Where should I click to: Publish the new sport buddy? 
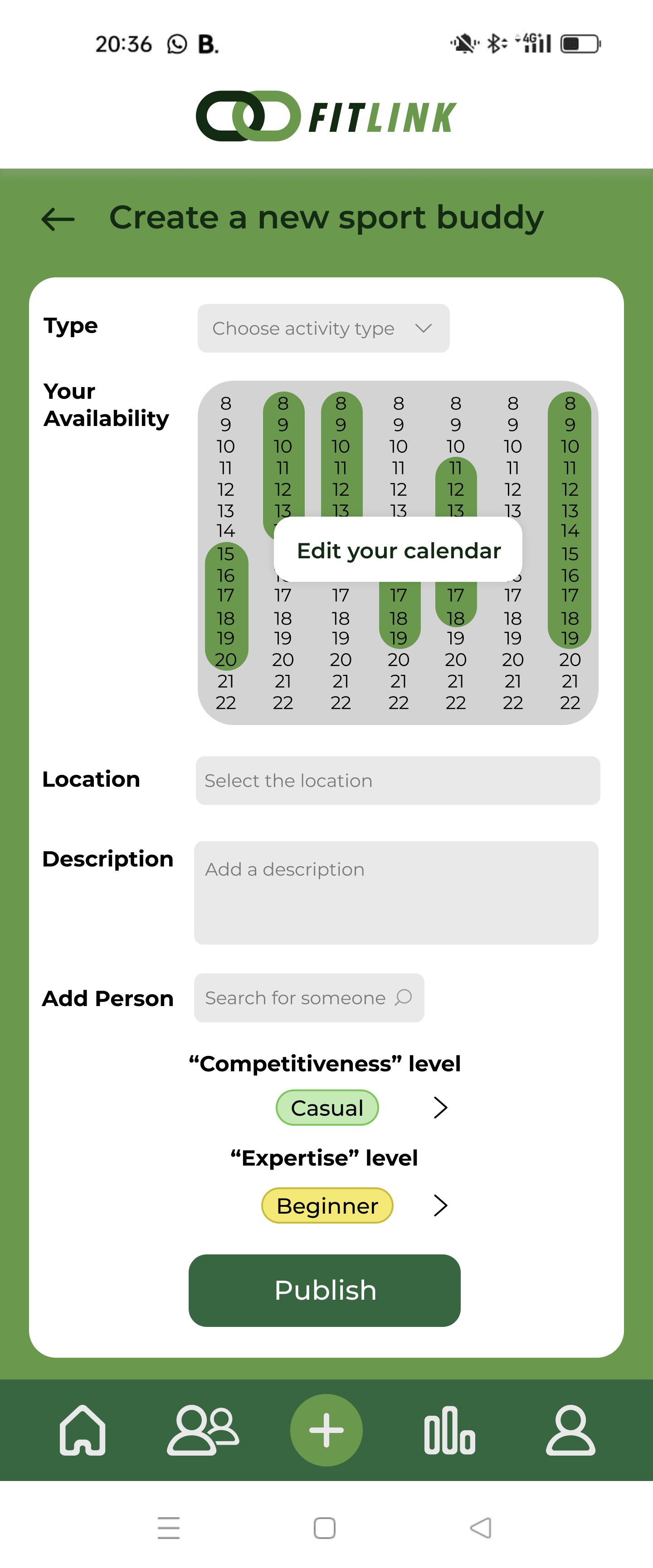(325, 1291)
